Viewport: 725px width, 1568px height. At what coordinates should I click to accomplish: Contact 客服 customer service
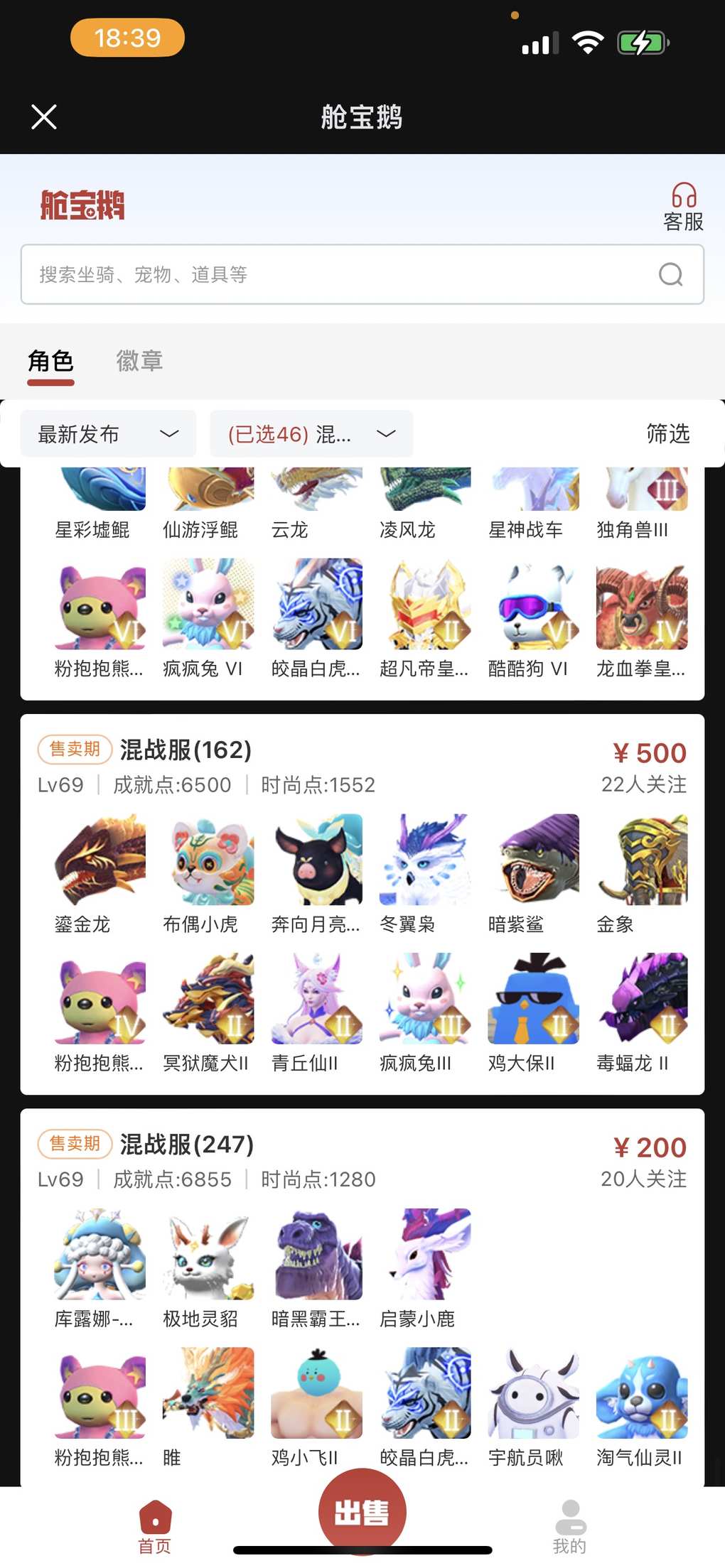click(x=683, y=207)
